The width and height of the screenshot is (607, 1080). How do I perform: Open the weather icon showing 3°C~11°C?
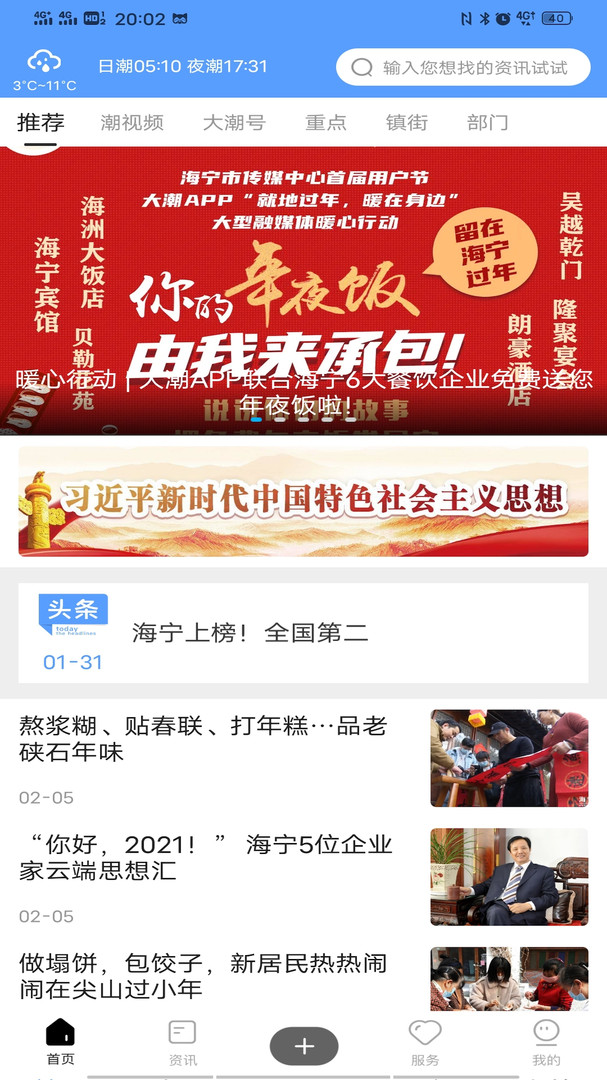pyautogui.click(x=44, y=69)
